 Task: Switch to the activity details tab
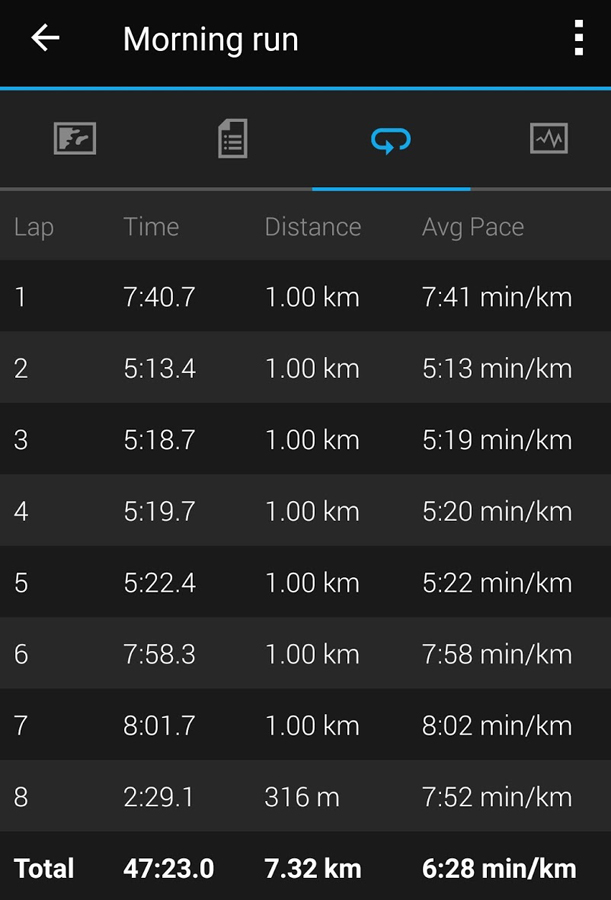(x=232, y=139)
